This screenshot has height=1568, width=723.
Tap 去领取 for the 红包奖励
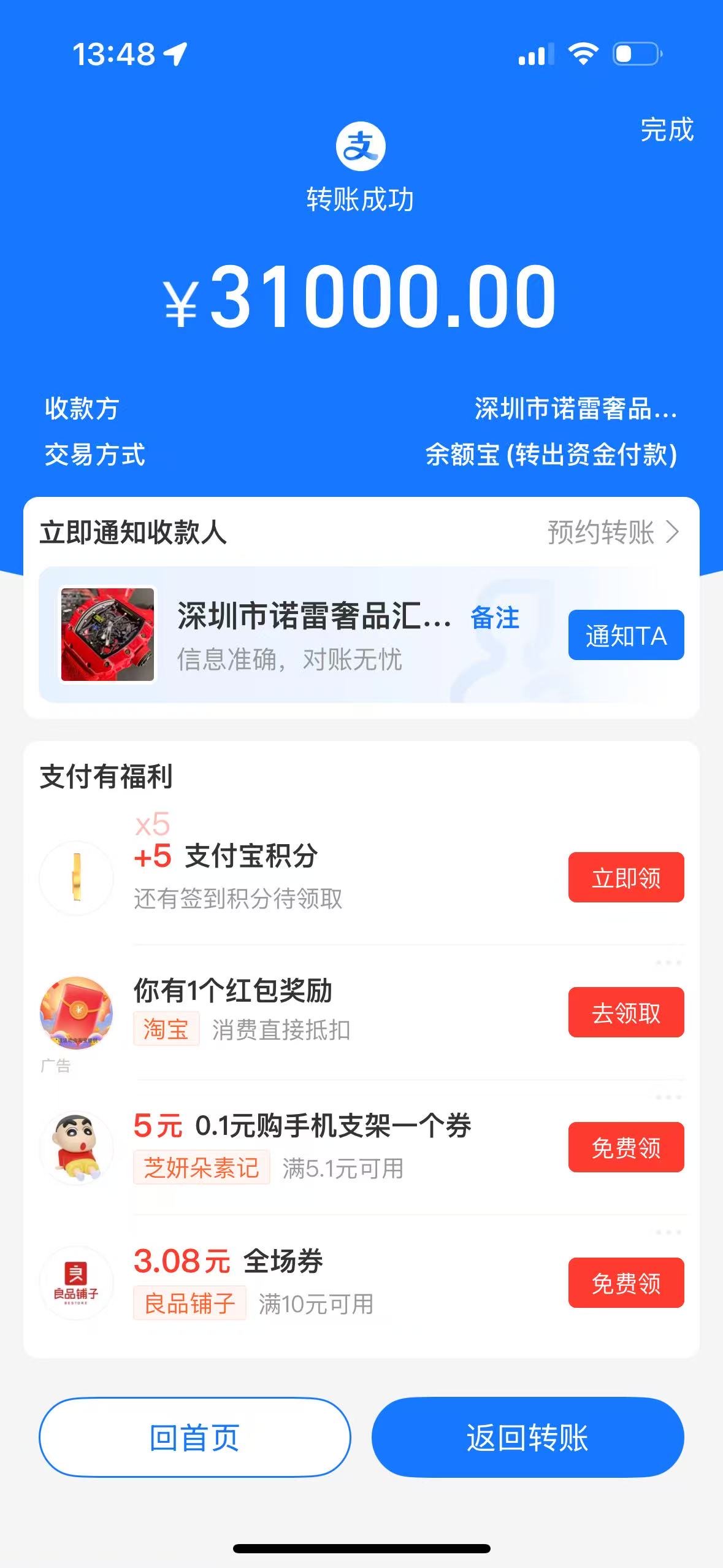(x=625, y=1013)
